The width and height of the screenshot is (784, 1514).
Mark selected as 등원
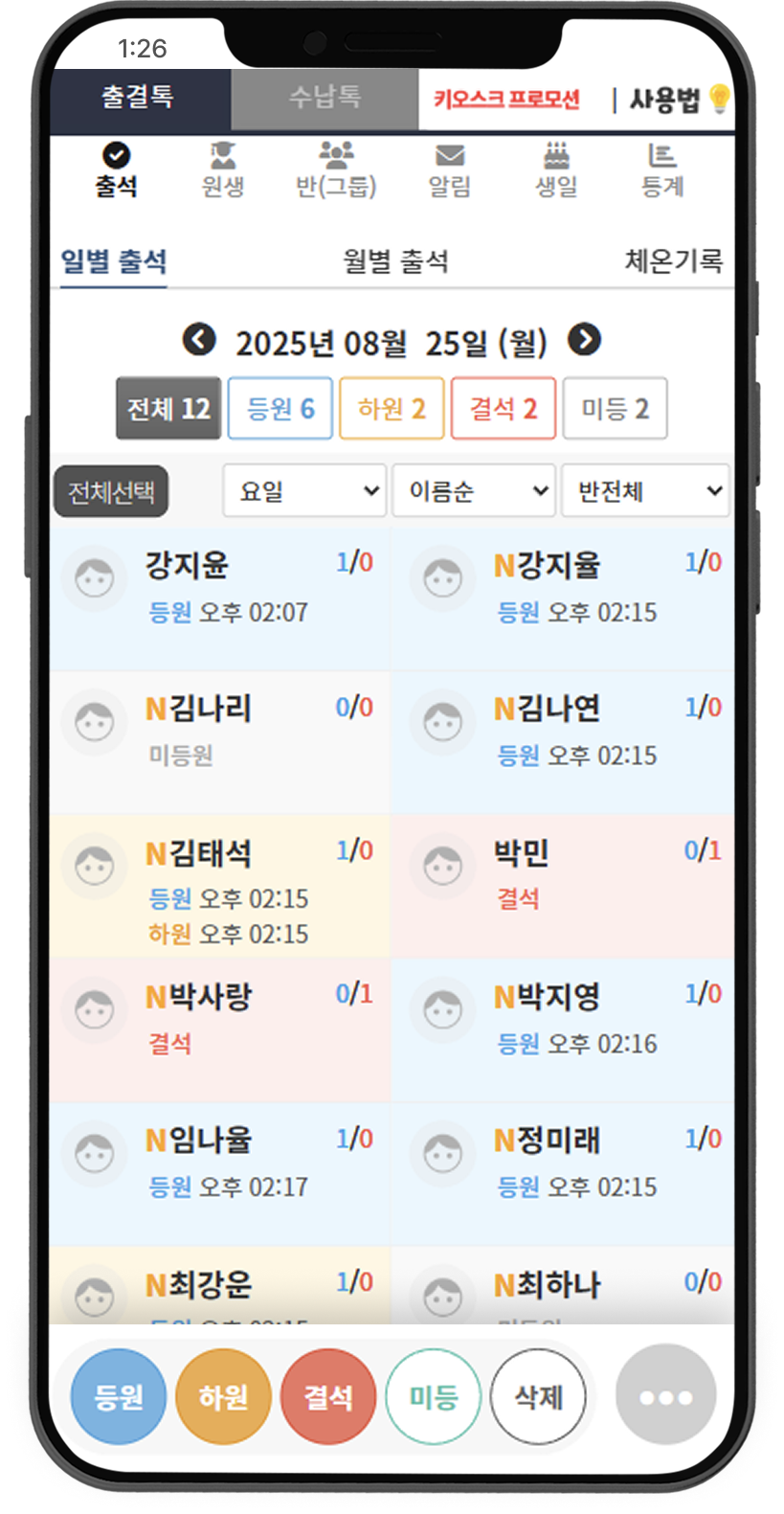click(x=119, y=1397)
